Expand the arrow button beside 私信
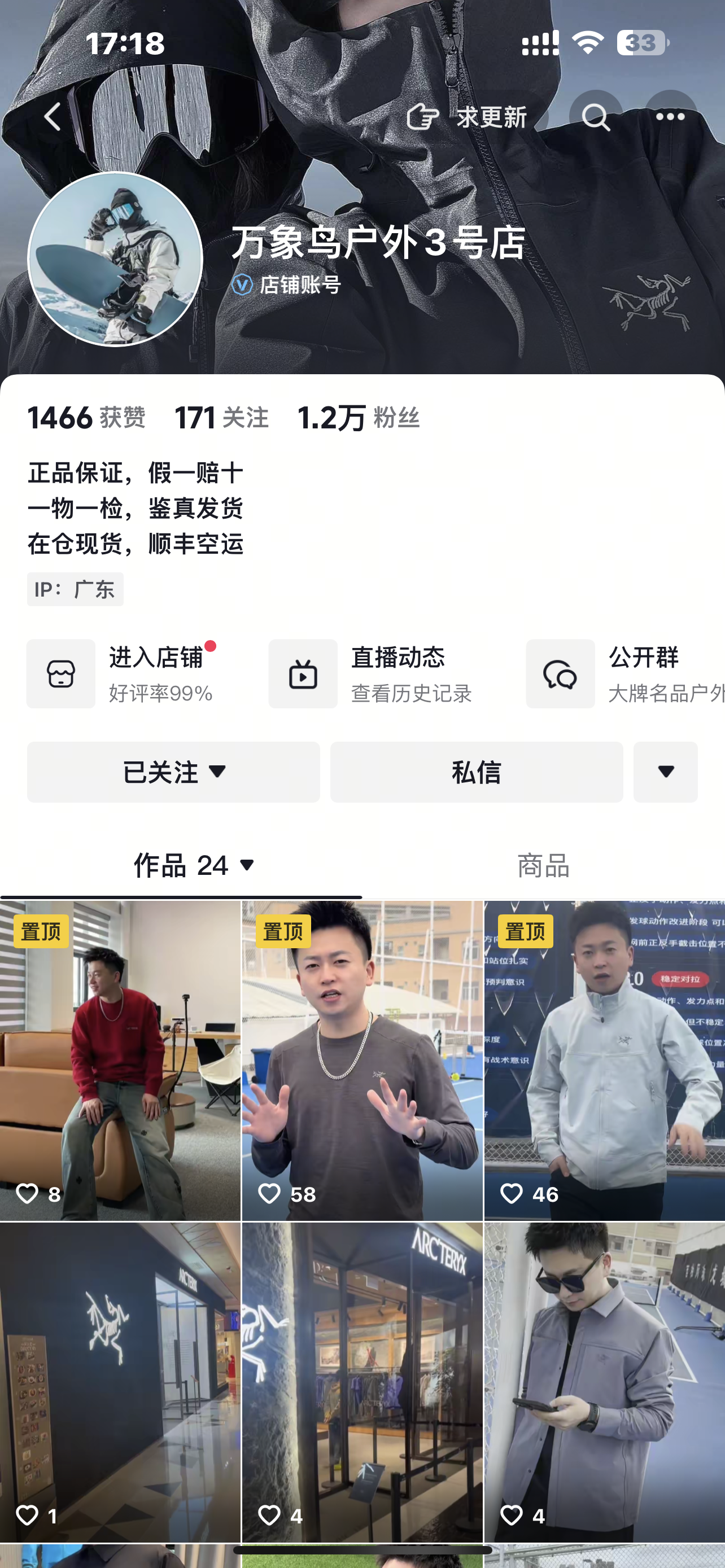Viewport: 725px width, 1568px height. coord(665,772)
